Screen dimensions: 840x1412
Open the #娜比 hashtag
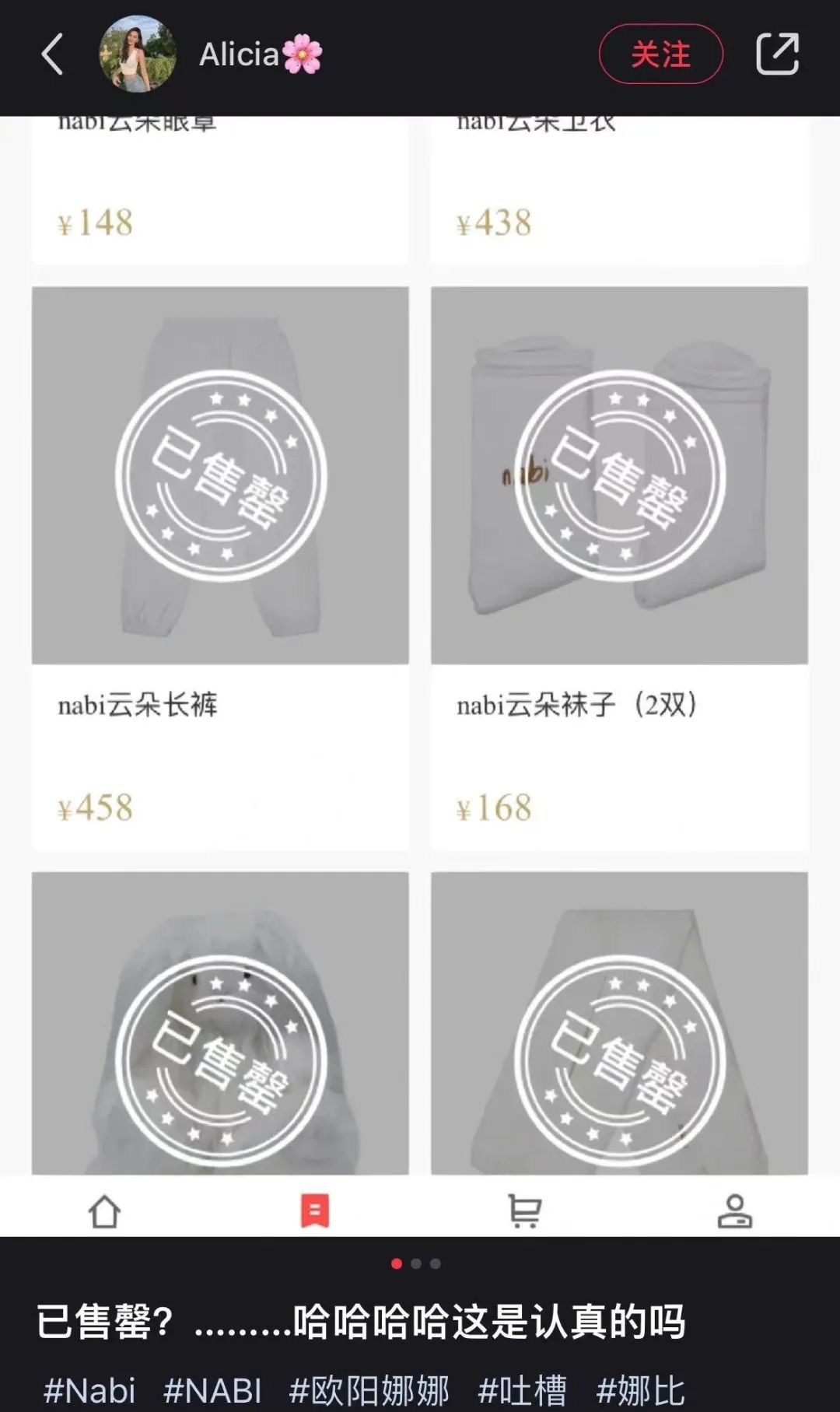coord(640,1390)
